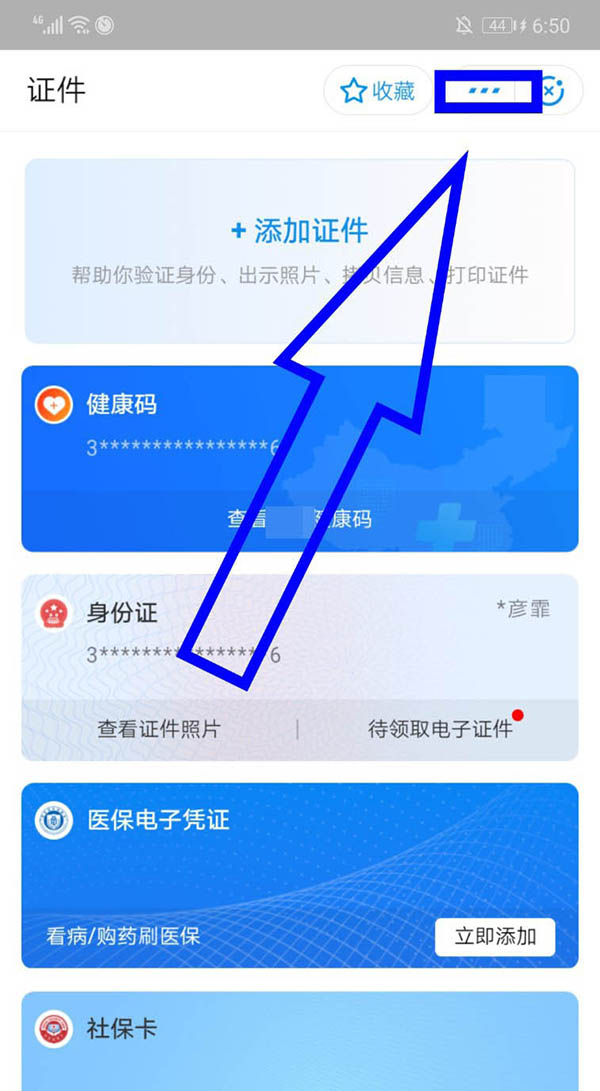Tap the 收藏 favorite button

377,92
